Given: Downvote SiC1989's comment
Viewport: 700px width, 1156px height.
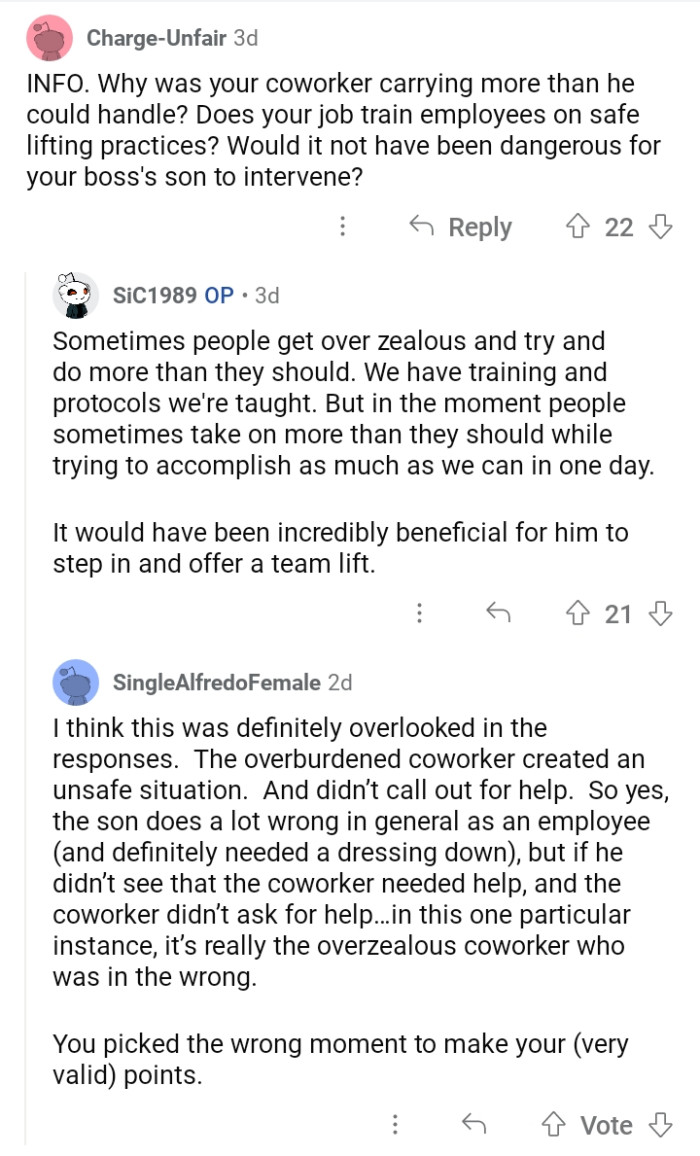Looking at the screenshot, I should (x=660, y=612).
